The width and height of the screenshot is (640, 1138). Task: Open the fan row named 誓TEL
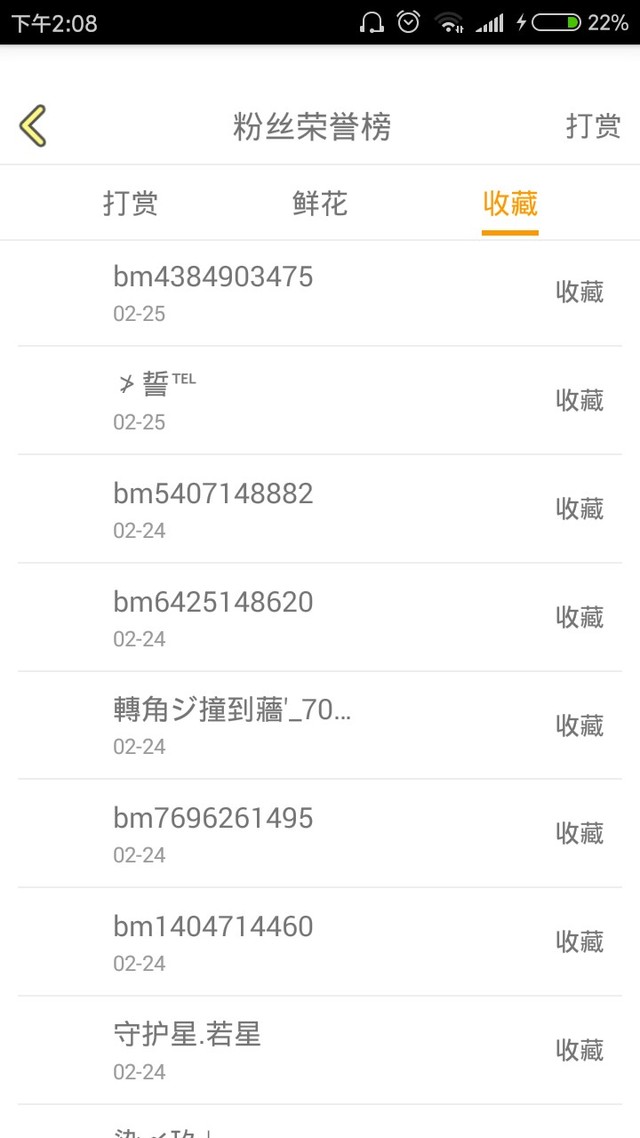[x=320, y=401]
